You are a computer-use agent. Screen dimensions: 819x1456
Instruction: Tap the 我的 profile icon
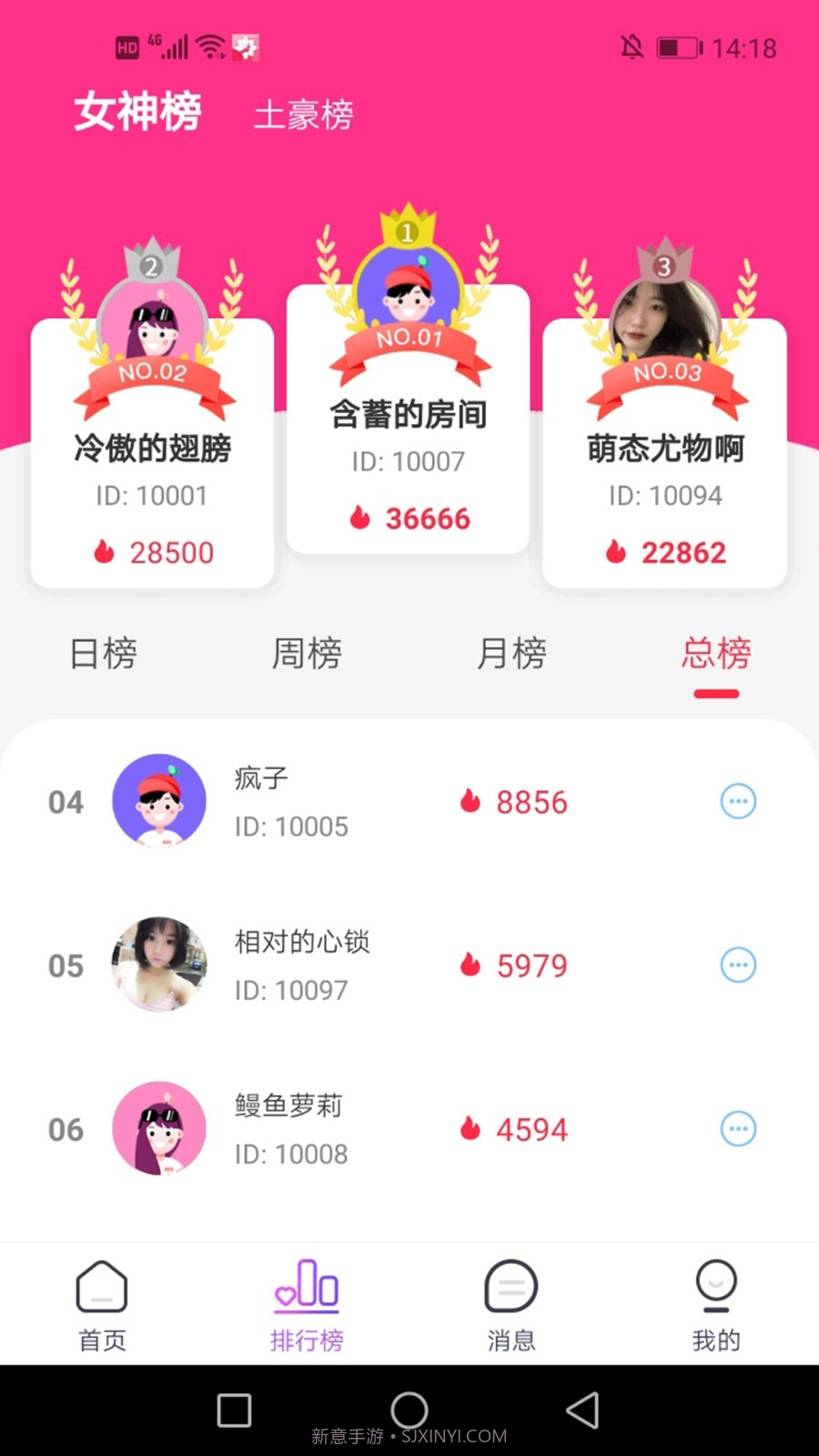pyautogui.click(x=716, y=1288)
